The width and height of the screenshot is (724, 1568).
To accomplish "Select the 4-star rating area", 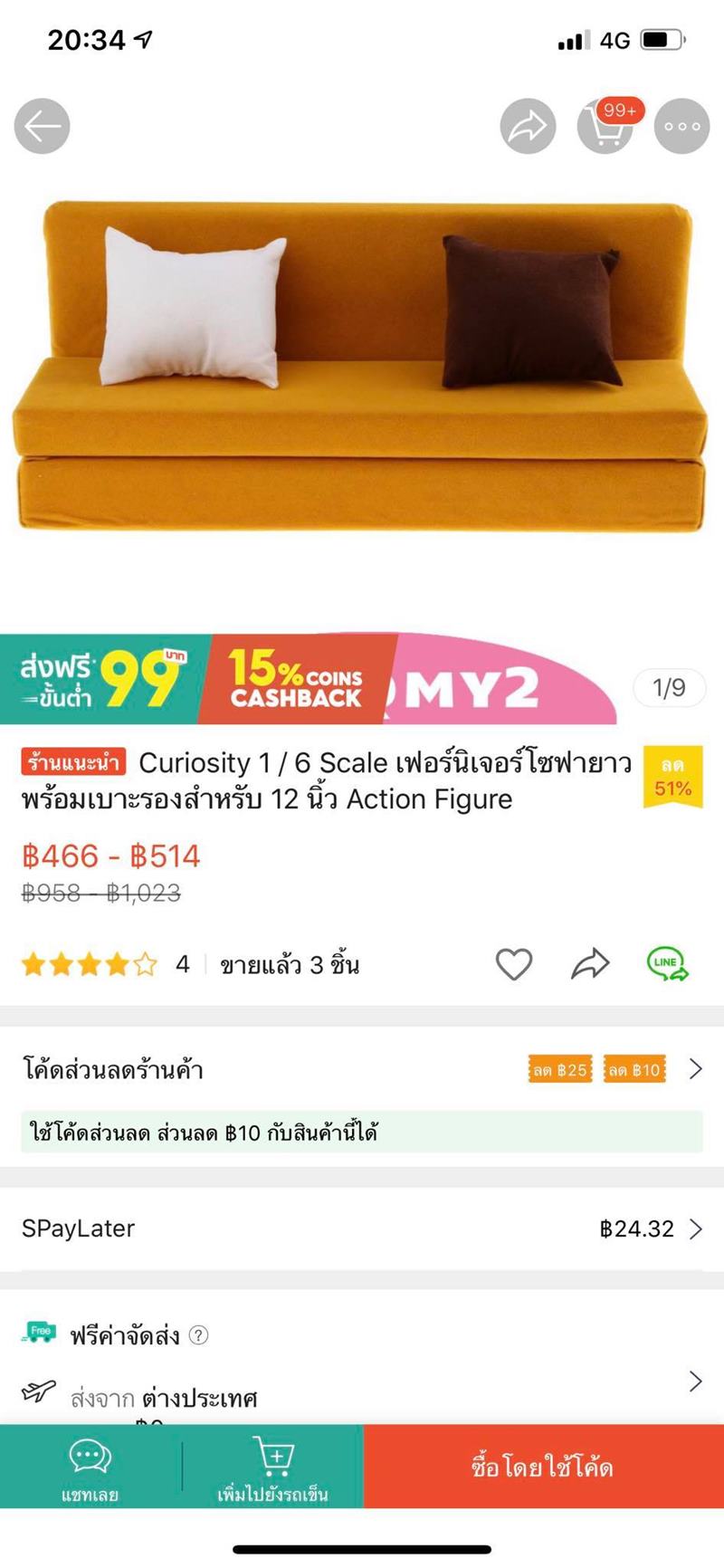I will (x=86, y=964).
